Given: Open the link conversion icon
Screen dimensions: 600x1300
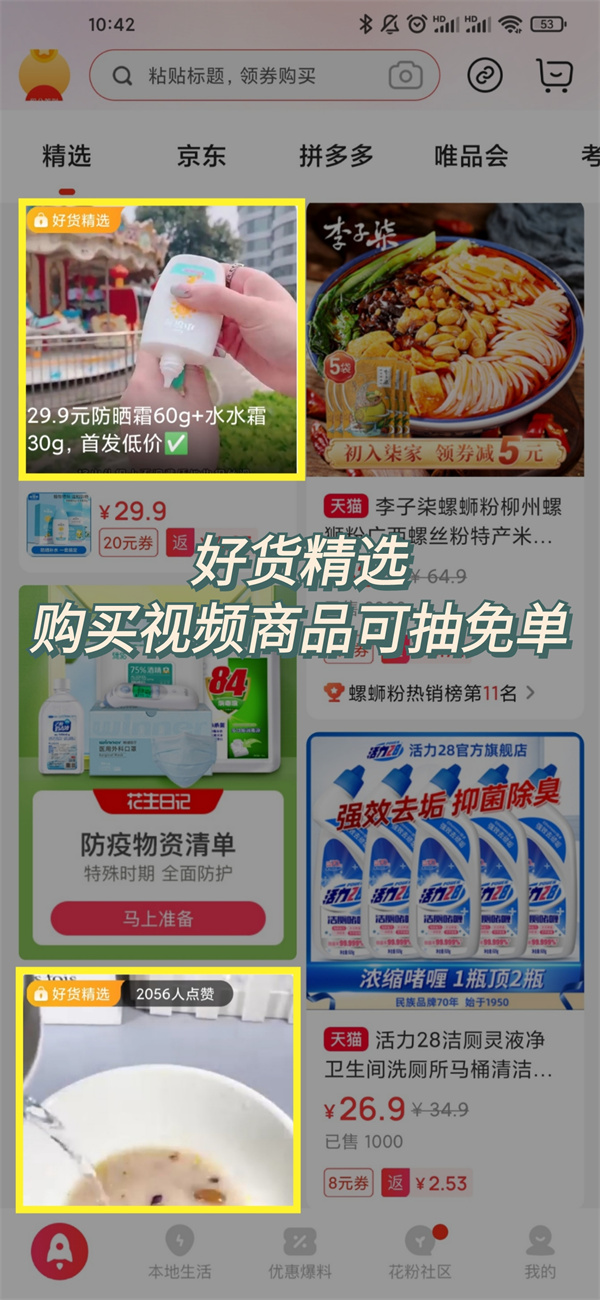Looking at the screenshot, I should (485, 75).
